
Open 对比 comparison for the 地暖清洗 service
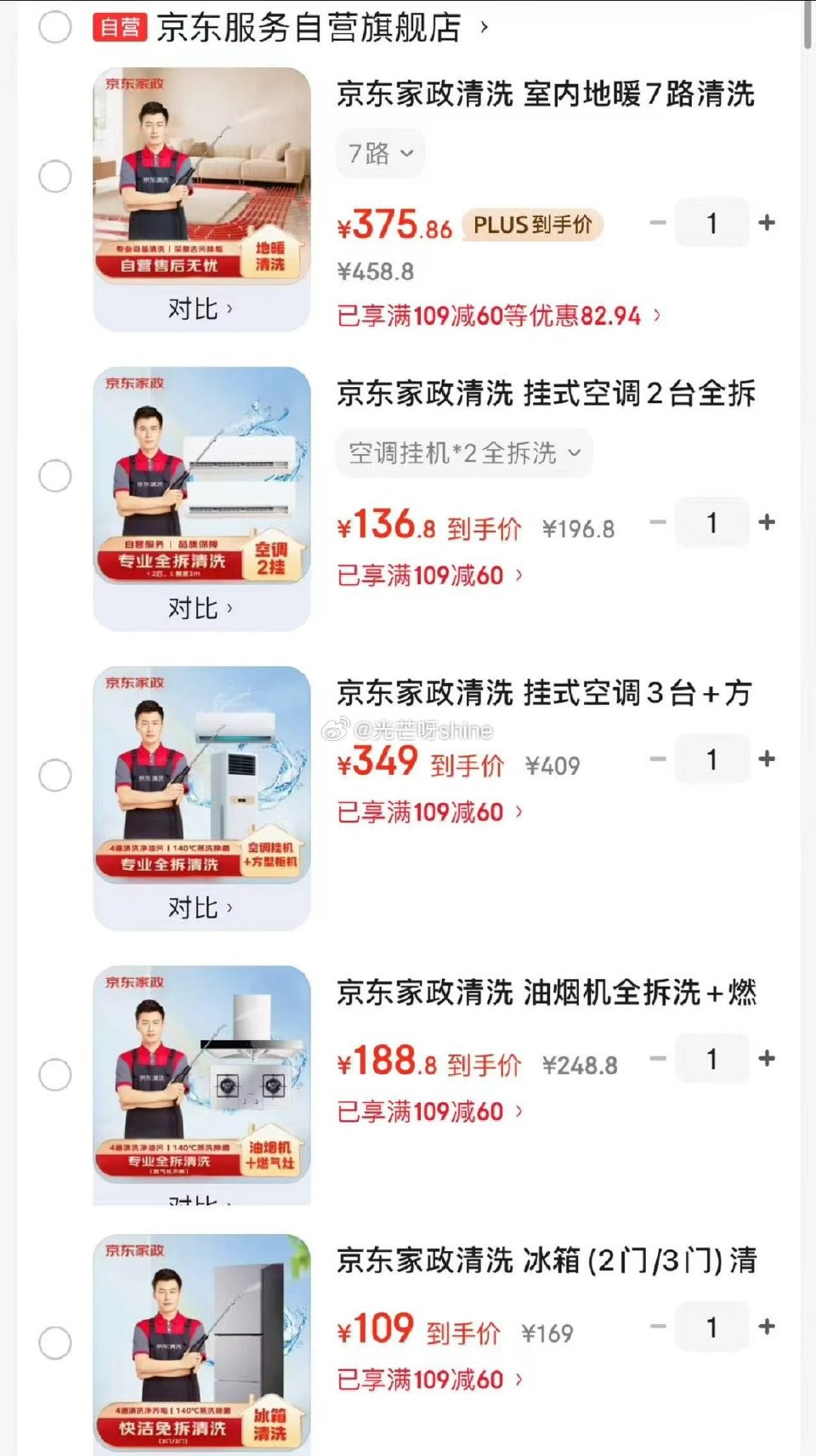click(x=201, y=310)
